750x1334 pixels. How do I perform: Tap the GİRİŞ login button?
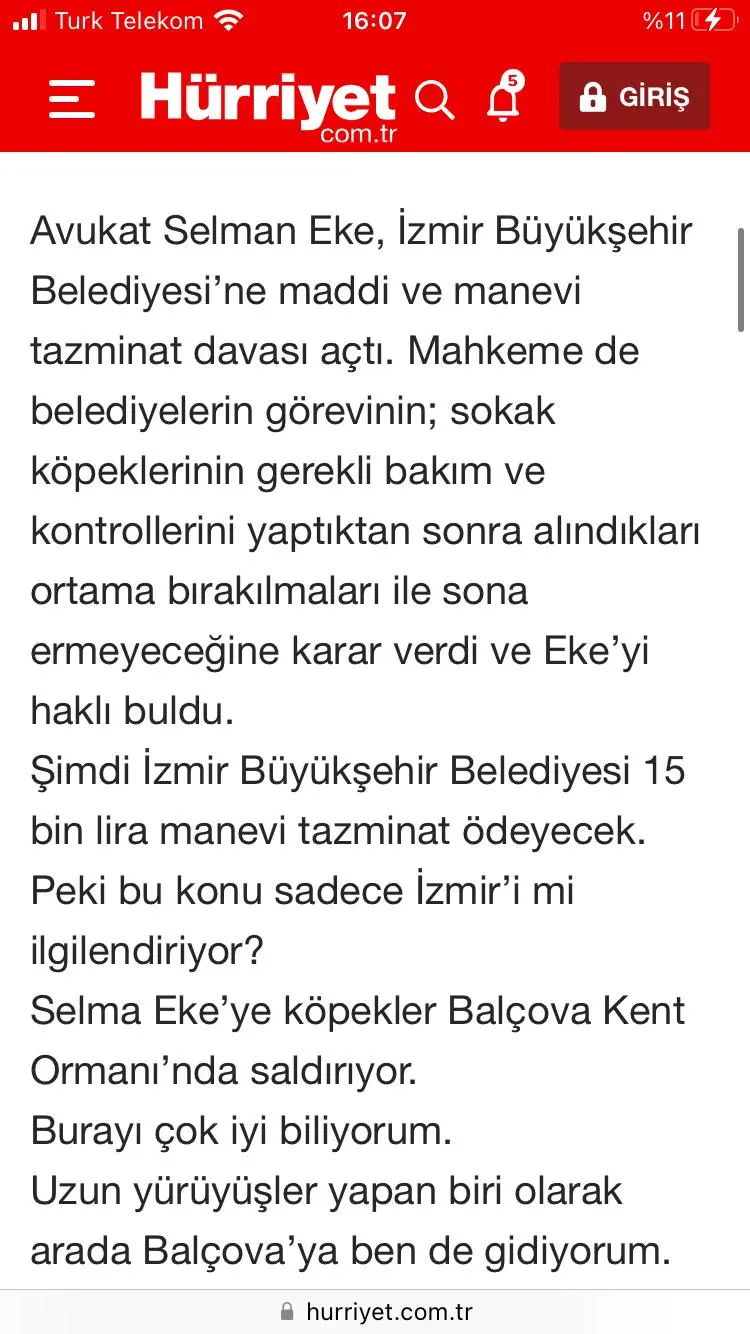(634, 97)
